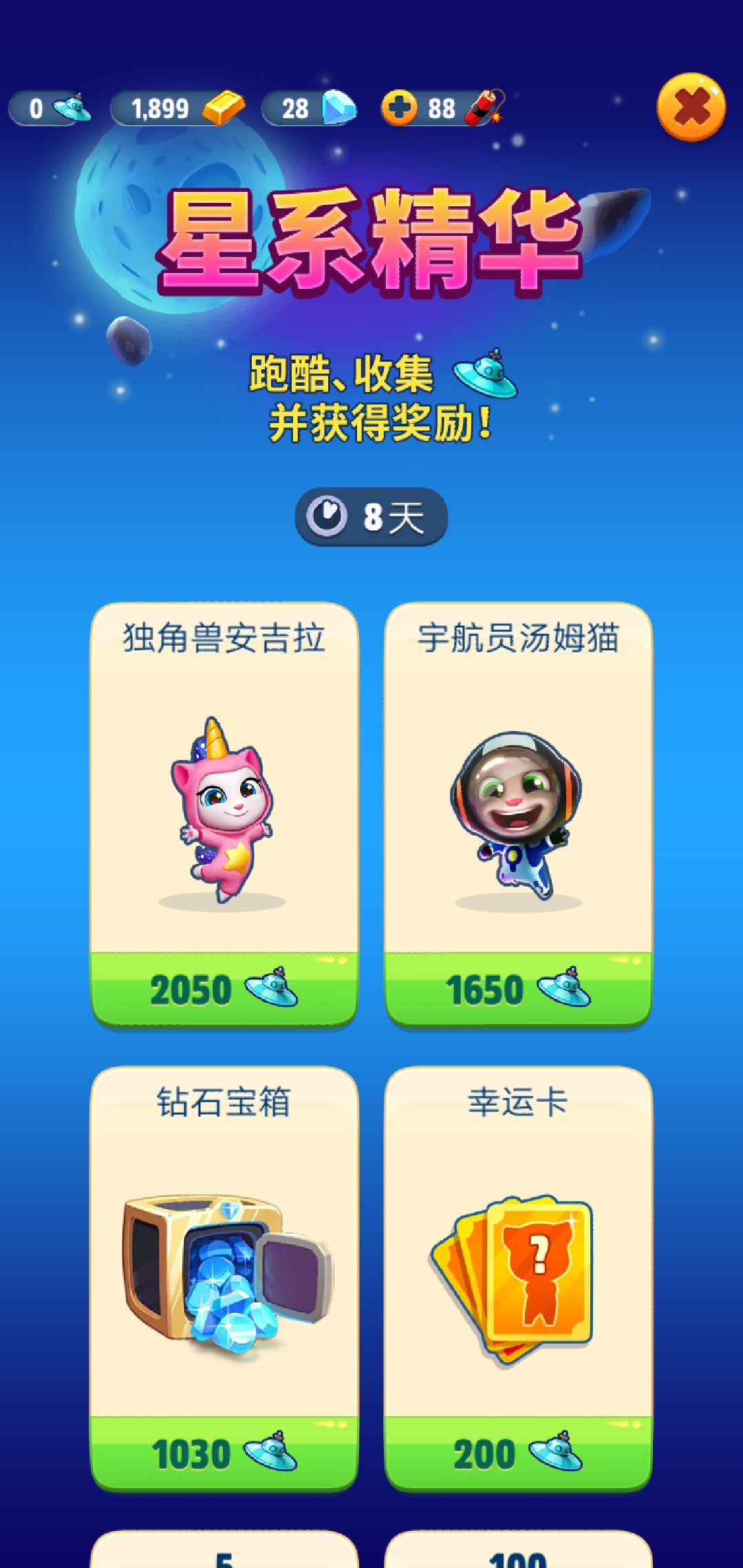Tap the plus button to add dynamite
743x1568 pixels.
pos(399,108)
